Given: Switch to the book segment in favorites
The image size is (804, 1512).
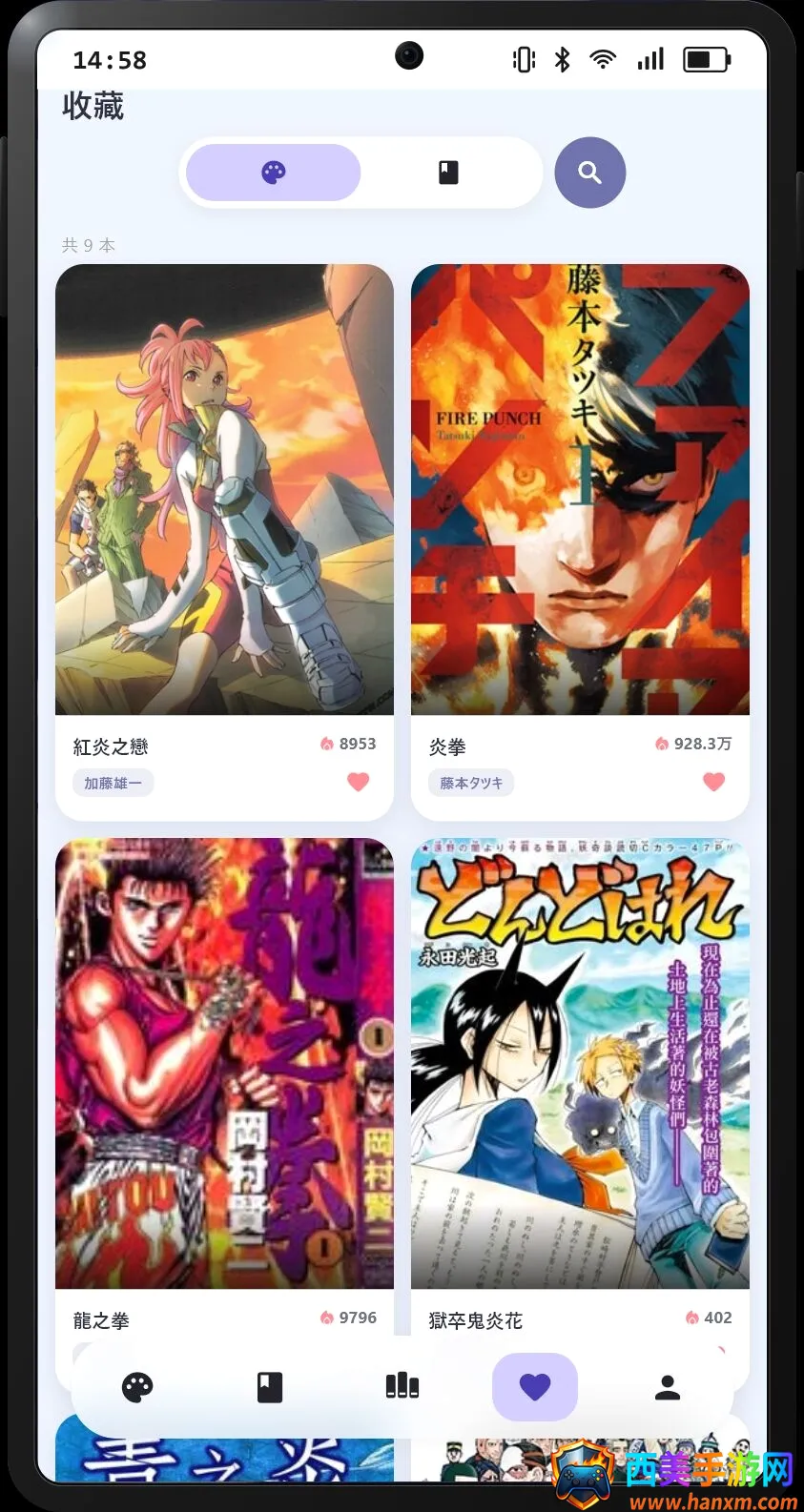Looking at the screenshot, I should (448, 173).
